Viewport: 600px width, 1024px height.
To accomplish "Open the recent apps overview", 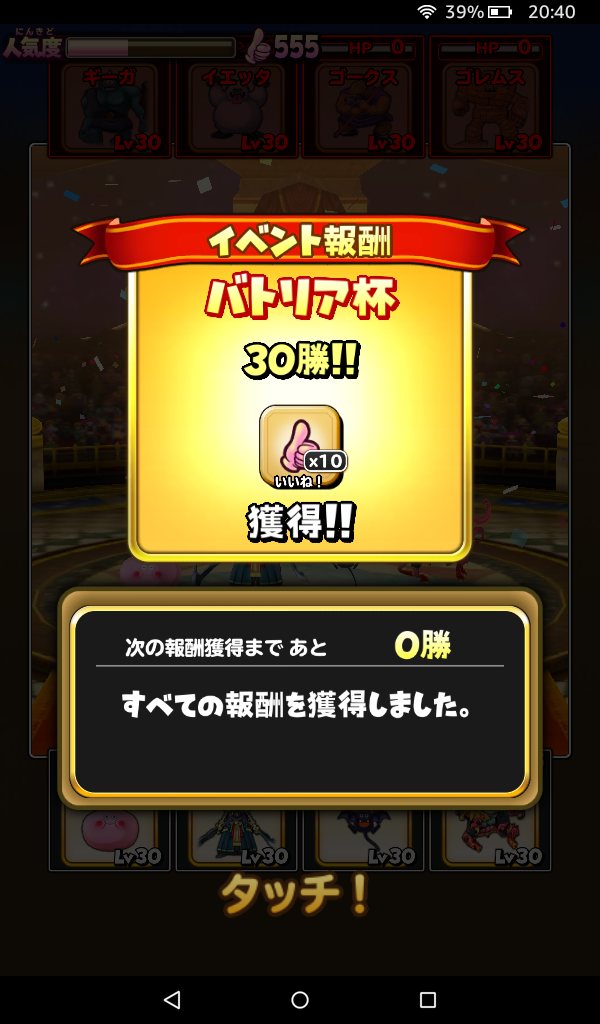I will tap(428, 999).
